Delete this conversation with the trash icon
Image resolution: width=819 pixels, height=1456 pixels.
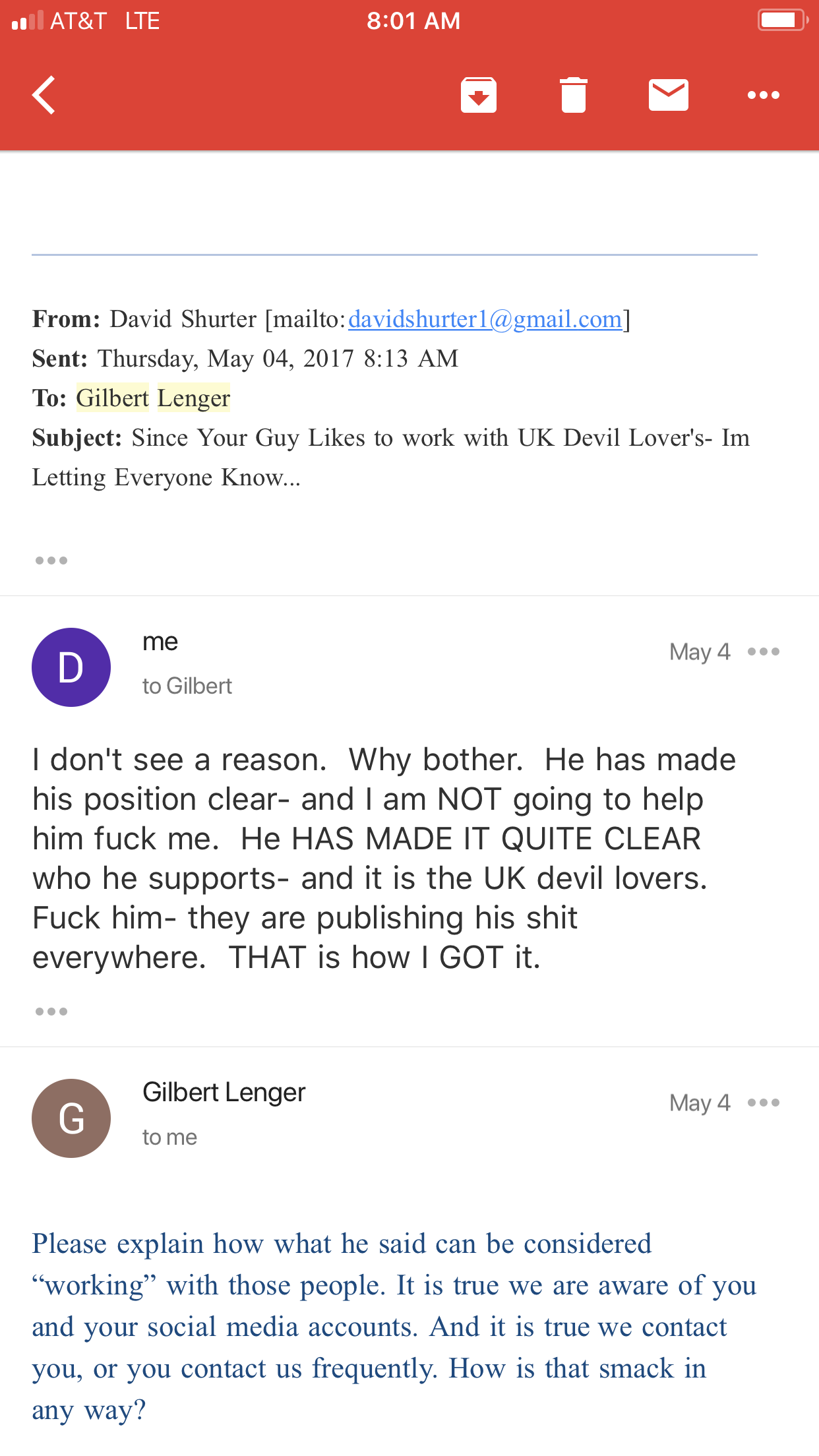tap(574, 96)
